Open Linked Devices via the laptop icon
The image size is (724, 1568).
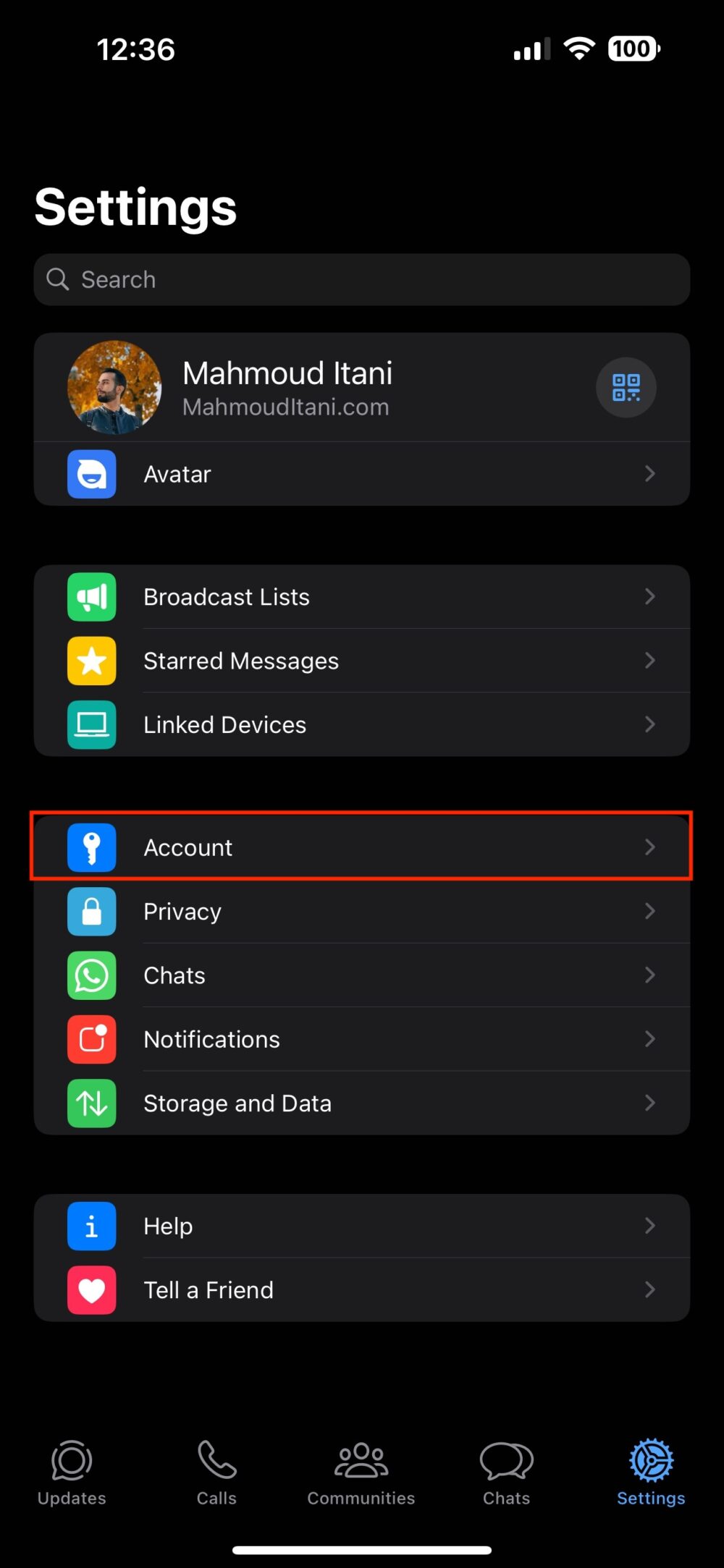click(91, 724)
